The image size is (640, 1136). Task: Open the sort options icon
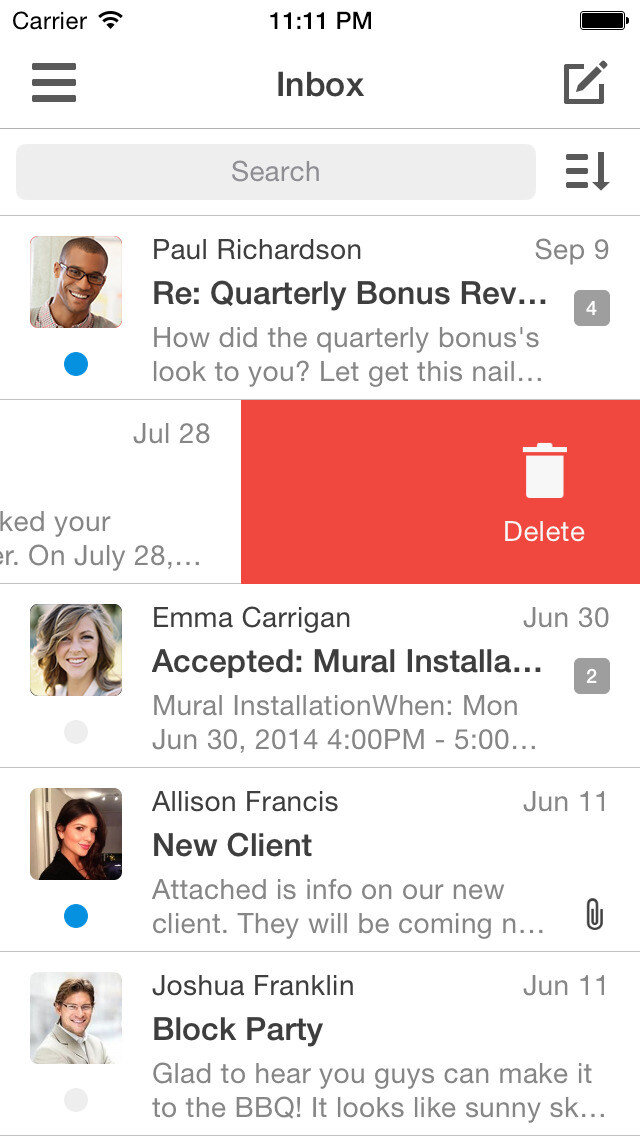click(587, 172)
